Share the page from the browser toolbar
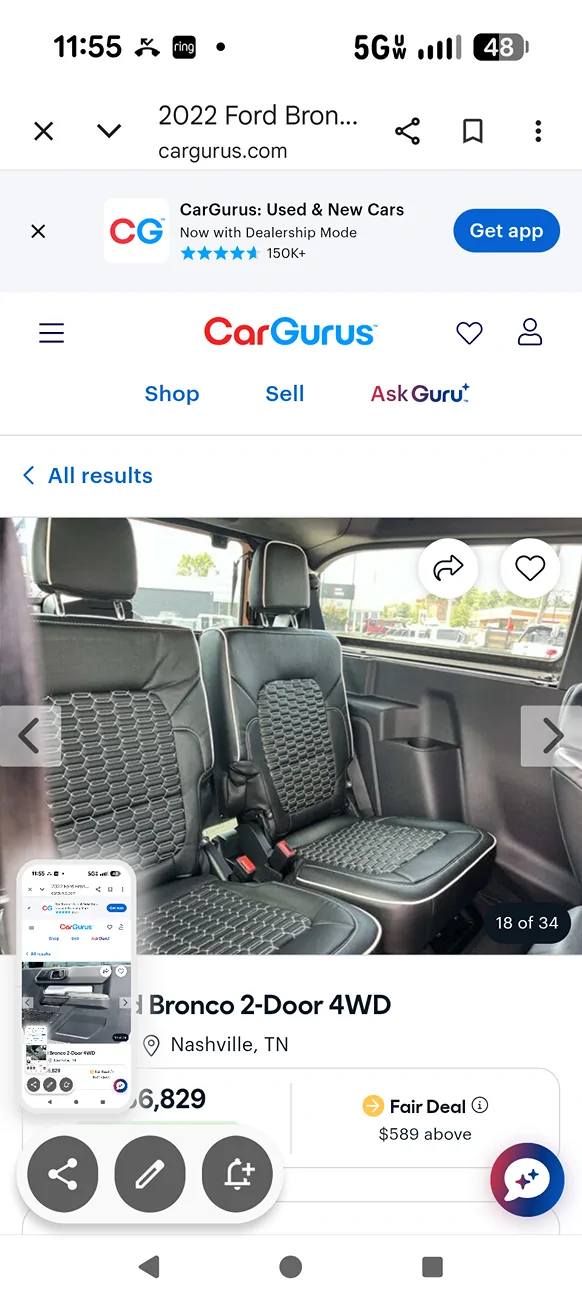 tap(407, 131)
